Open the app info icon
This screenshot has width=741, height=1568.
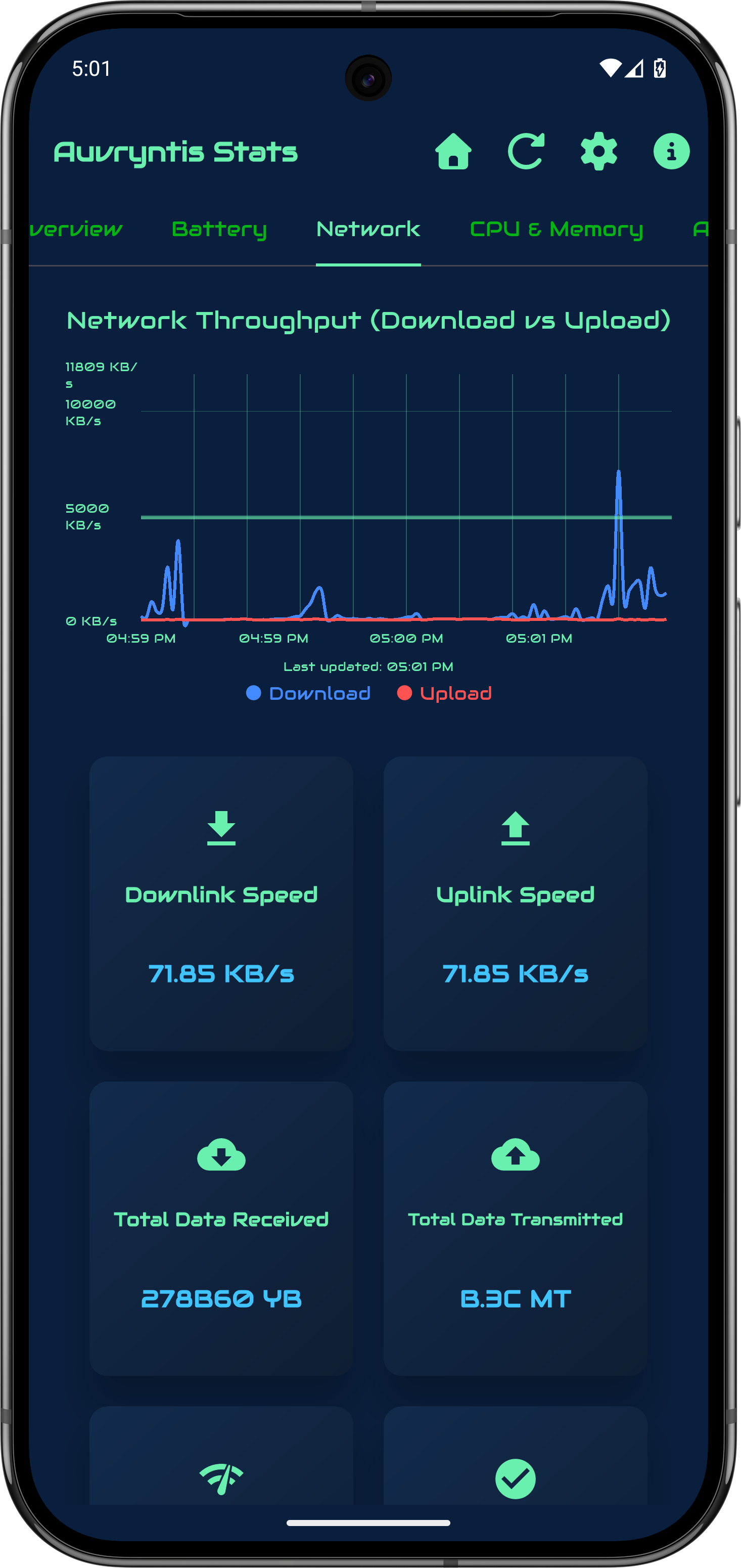pos(671,151)
